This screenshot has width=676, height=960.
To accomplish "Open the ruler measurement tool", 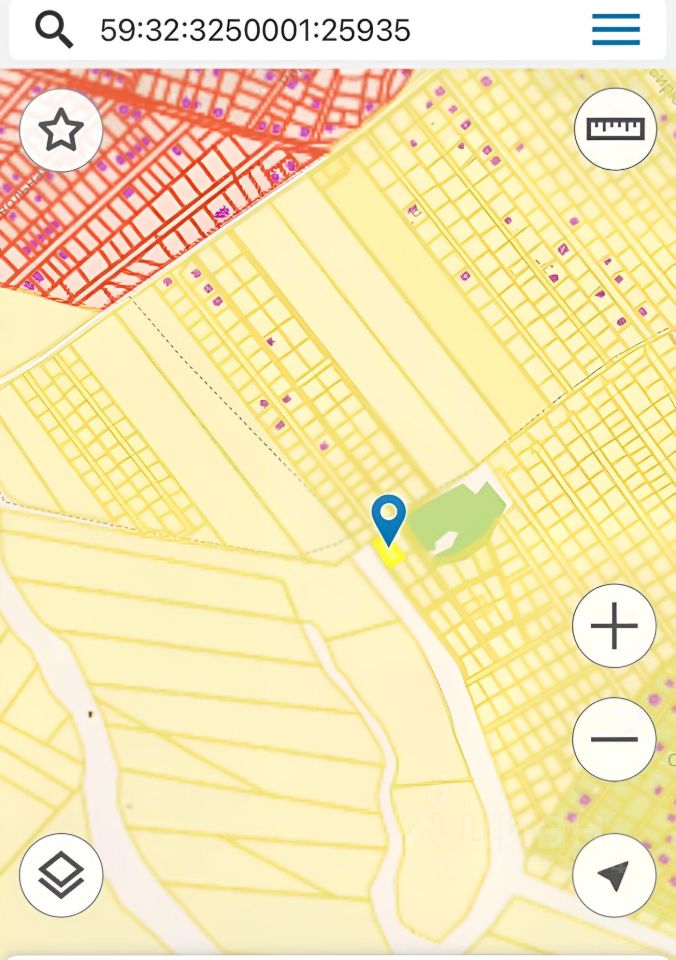I will coord(615,129).
